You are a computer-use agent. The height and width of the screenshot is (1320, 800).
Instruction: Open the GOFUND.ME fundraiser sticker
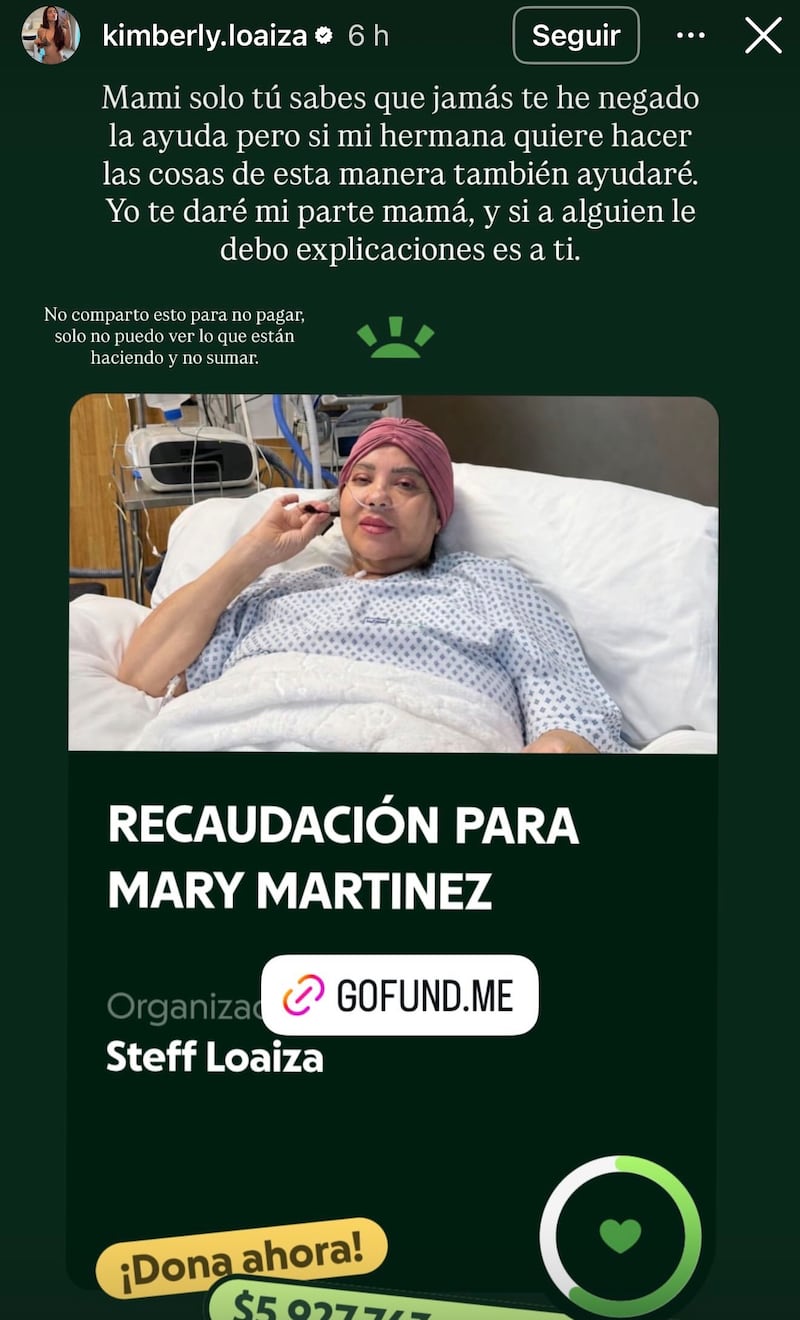[x=400, y=995]
